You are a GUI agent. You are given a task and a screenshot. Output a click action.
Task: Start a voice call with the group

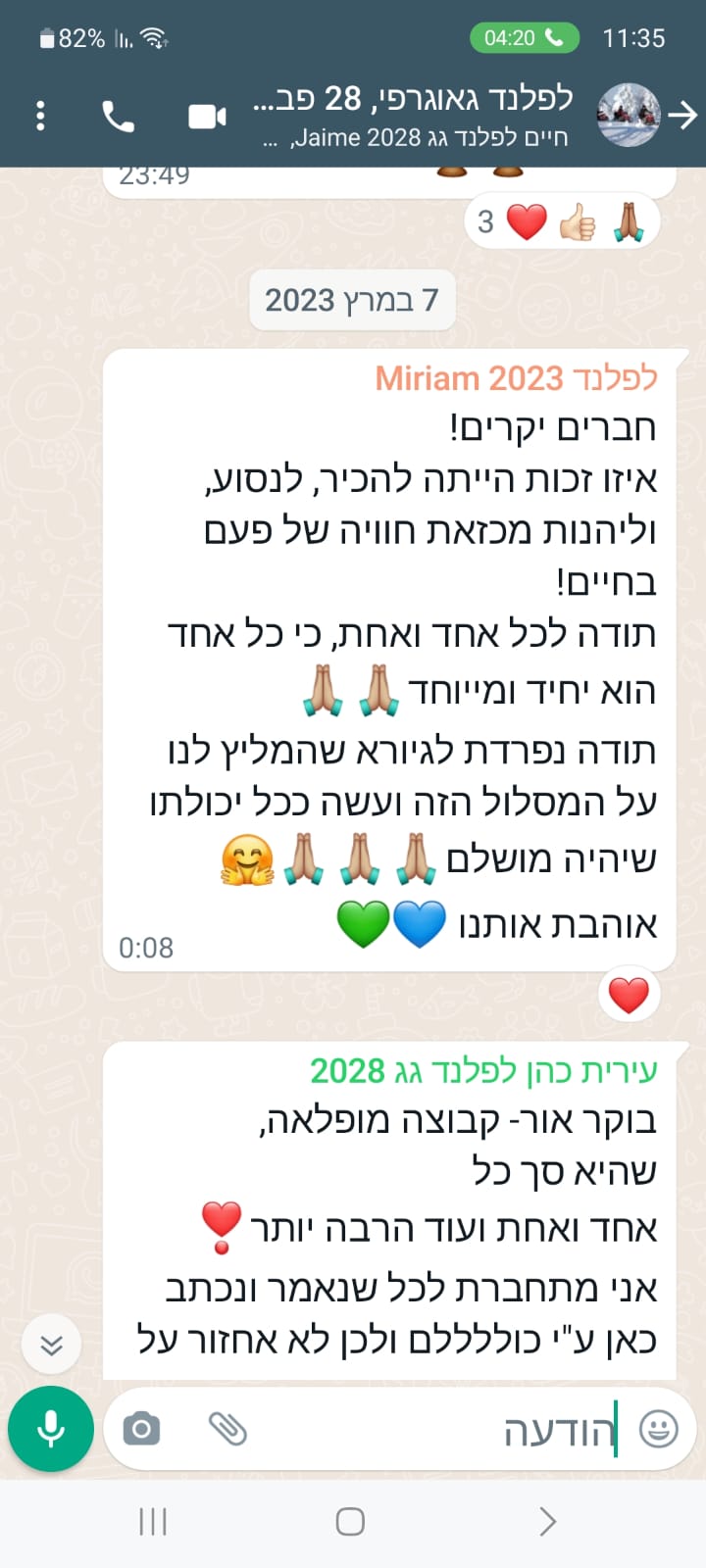[119, 117]
